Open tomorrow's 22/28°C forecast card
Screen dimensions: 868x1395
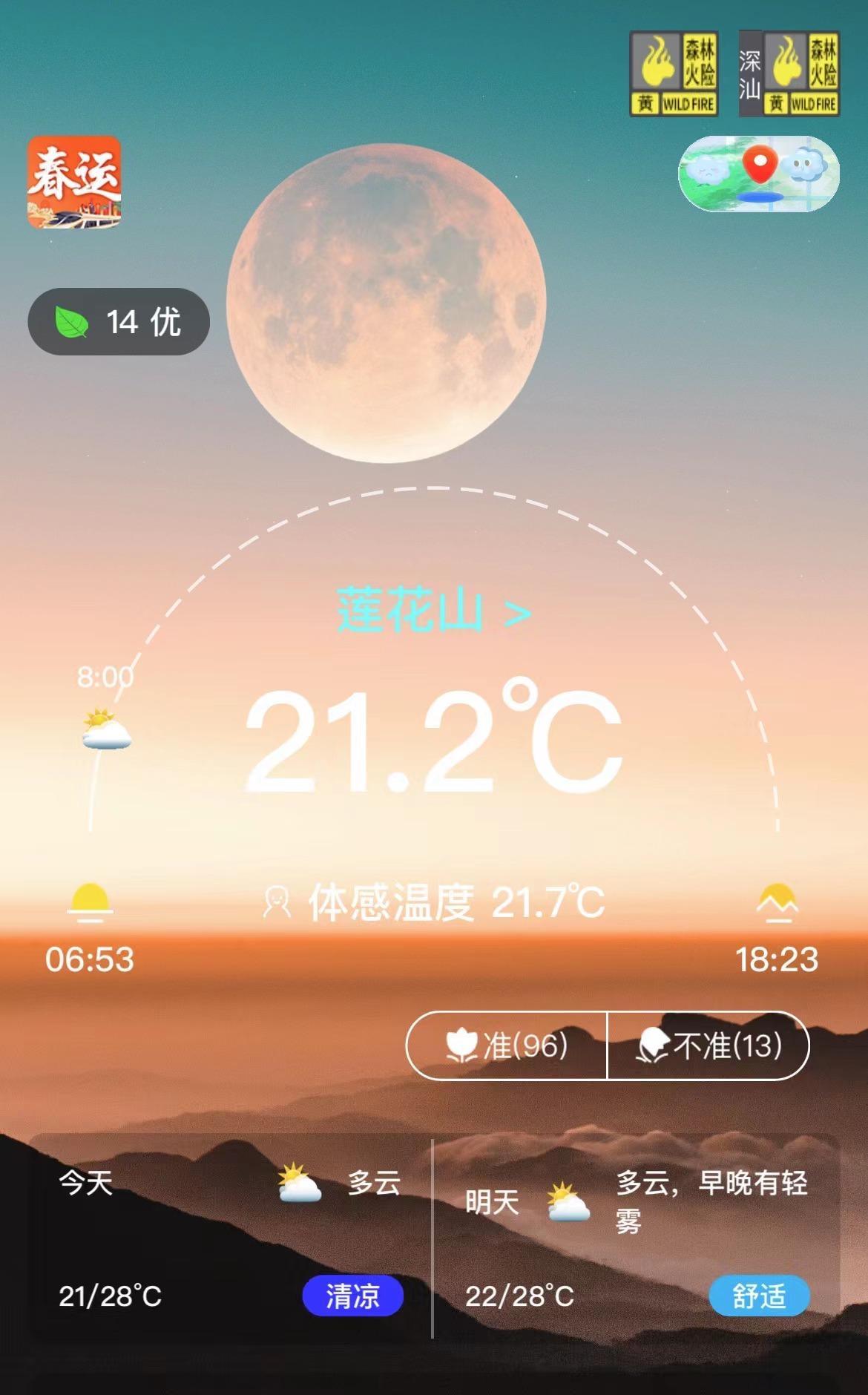tap(637, 1238)
